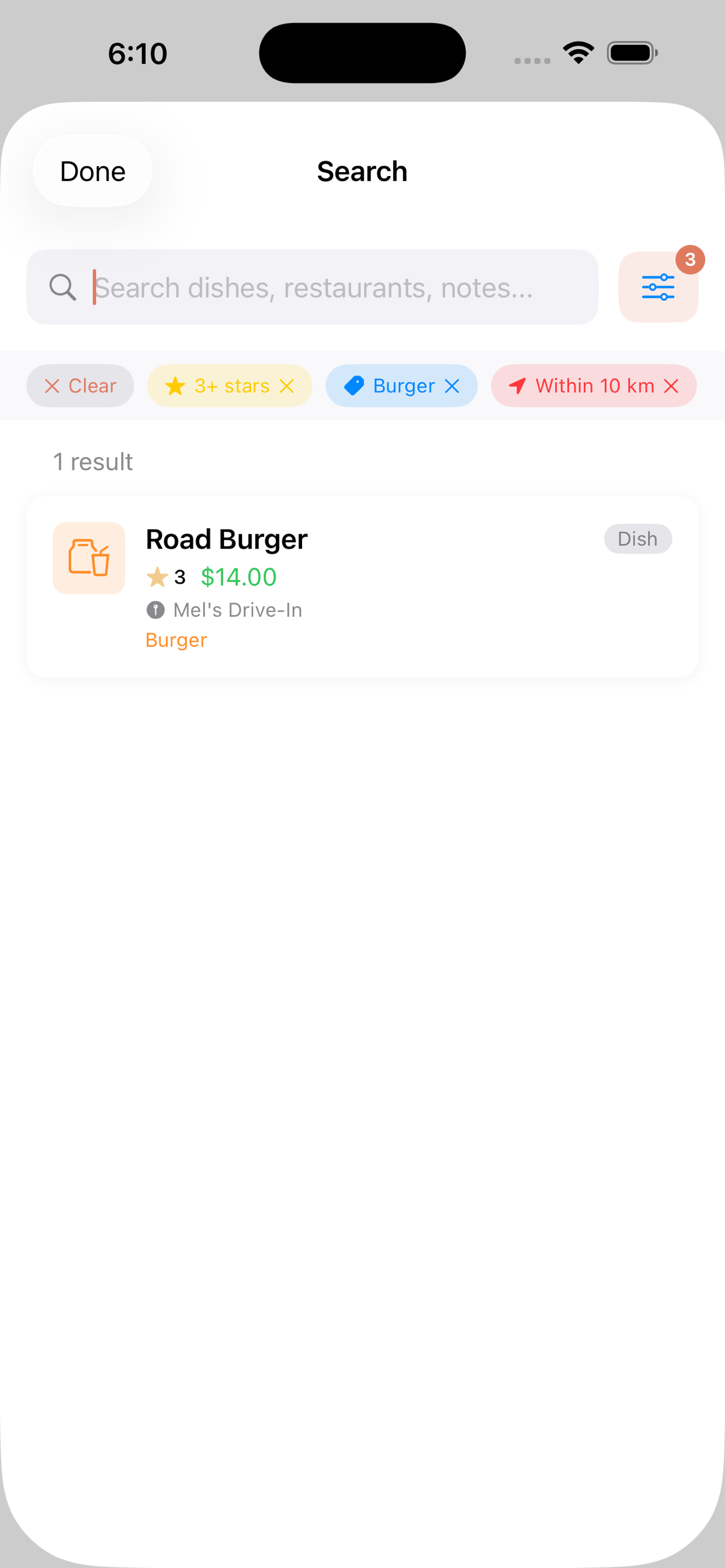Tap the Dish label on the result card
Screen dimensions: 725x1568
pos(637,538)
